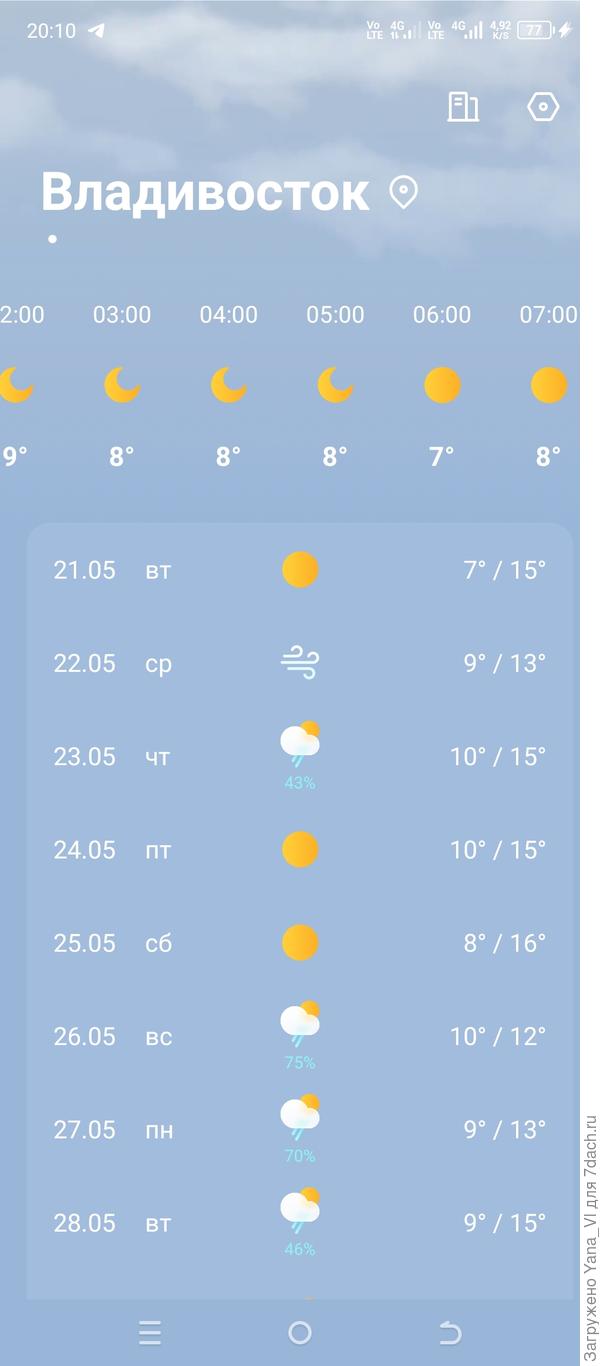Open the city list manager icon
This screenshot has width=600, height=1366.
pyautogui.click(x=462, y=107)
